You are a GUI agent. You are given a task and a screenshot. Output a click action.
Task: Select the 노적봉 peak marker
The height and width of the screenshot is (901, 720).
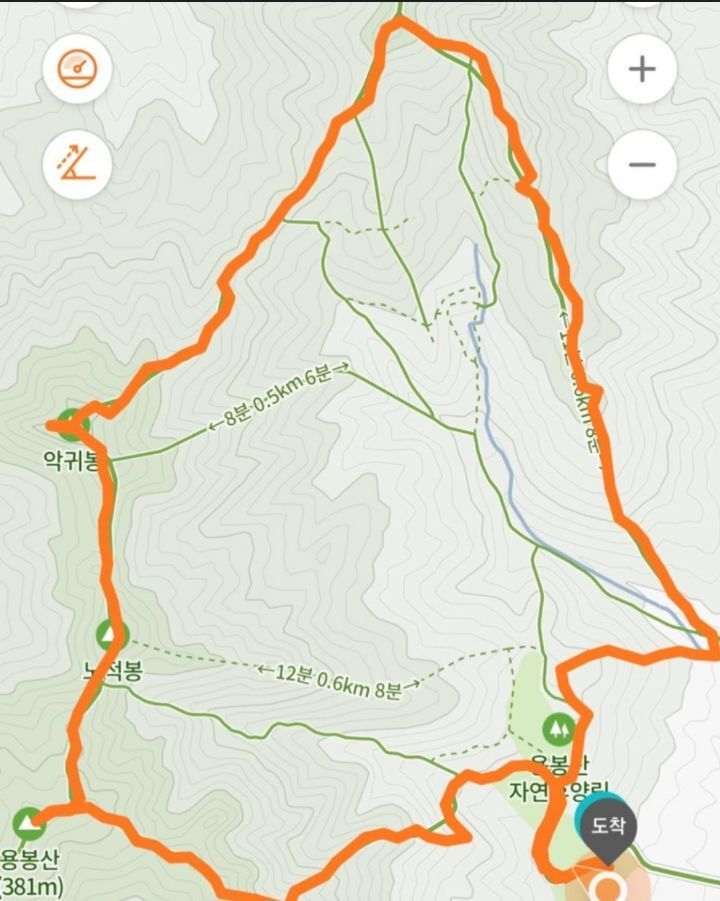tap(107, 633)
